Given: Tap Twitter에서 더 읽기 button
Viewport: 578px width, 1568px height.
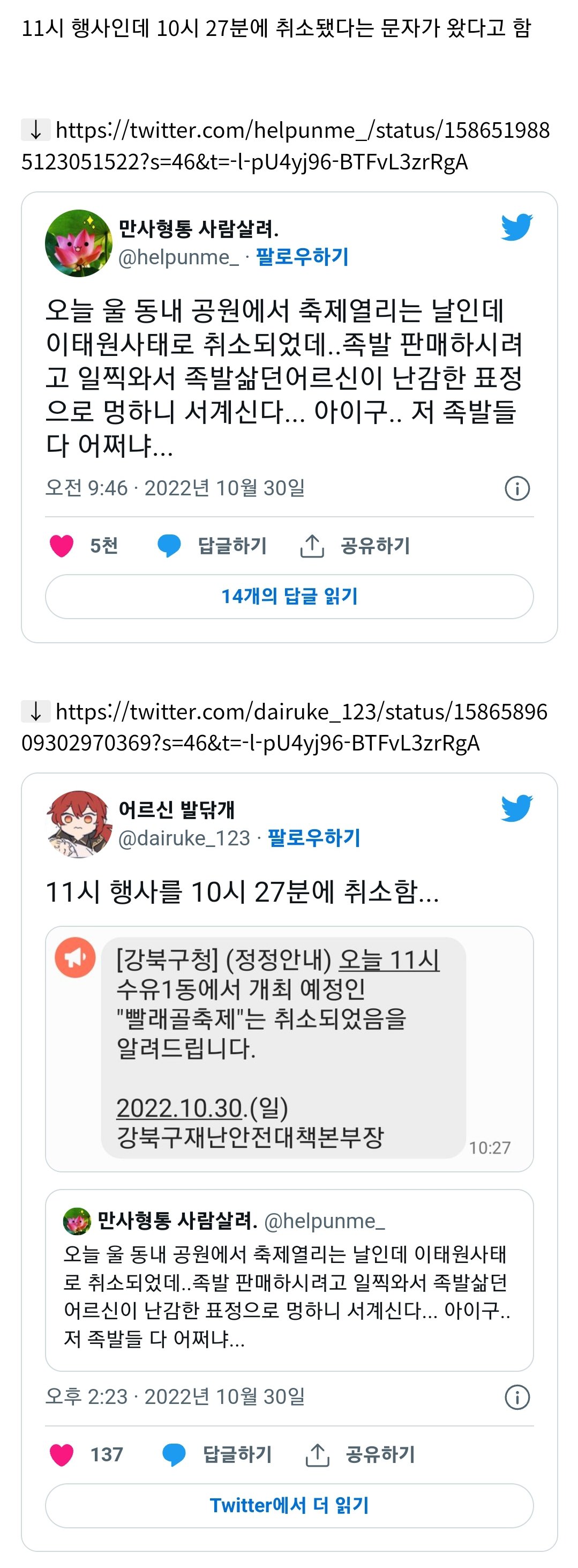Looking at the screenshot, I should point(289,1505).
